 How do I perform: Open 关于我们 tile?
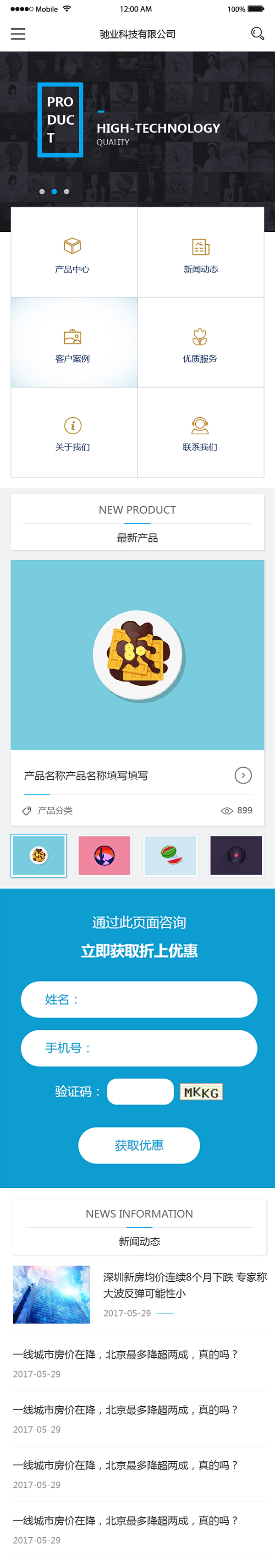(73, 433)
